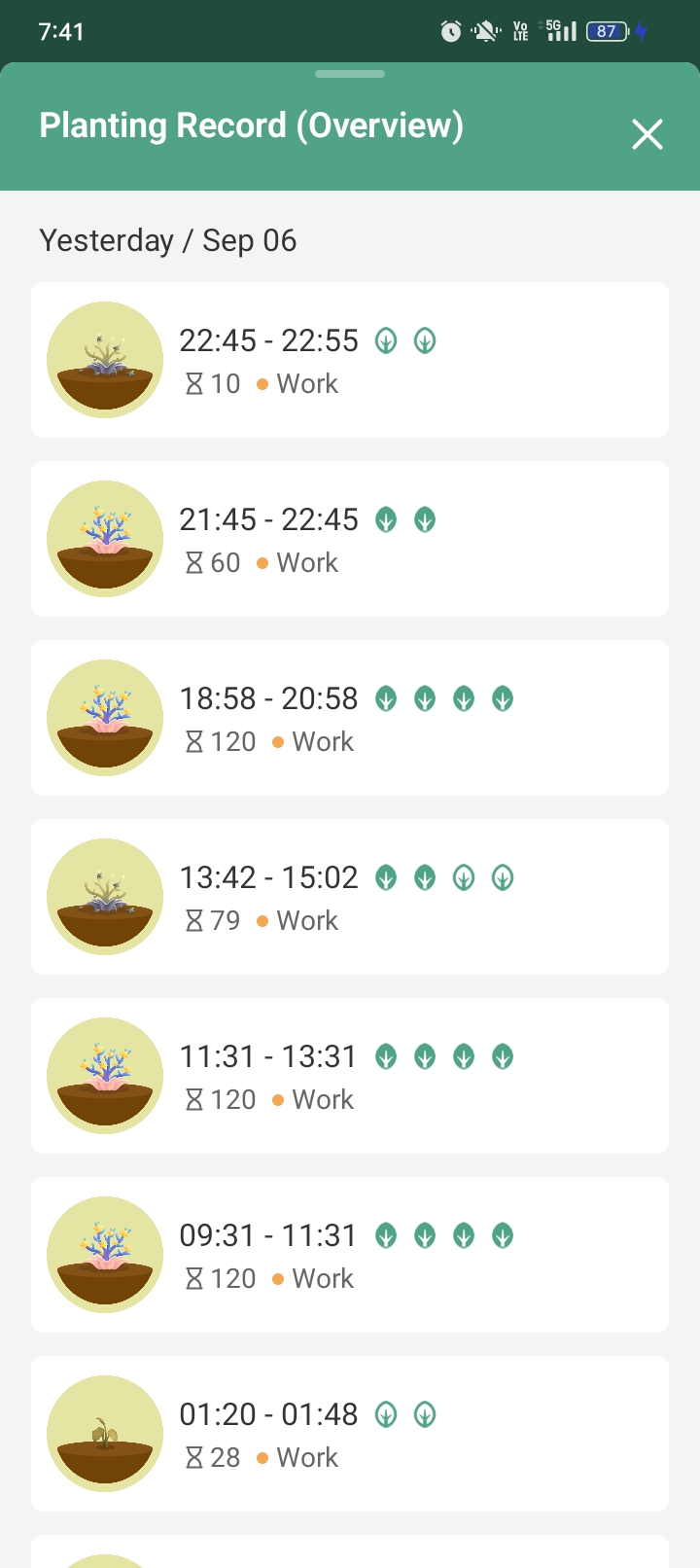Open the 11:31 - 13:31 planting record

[x=350, y=1076]
